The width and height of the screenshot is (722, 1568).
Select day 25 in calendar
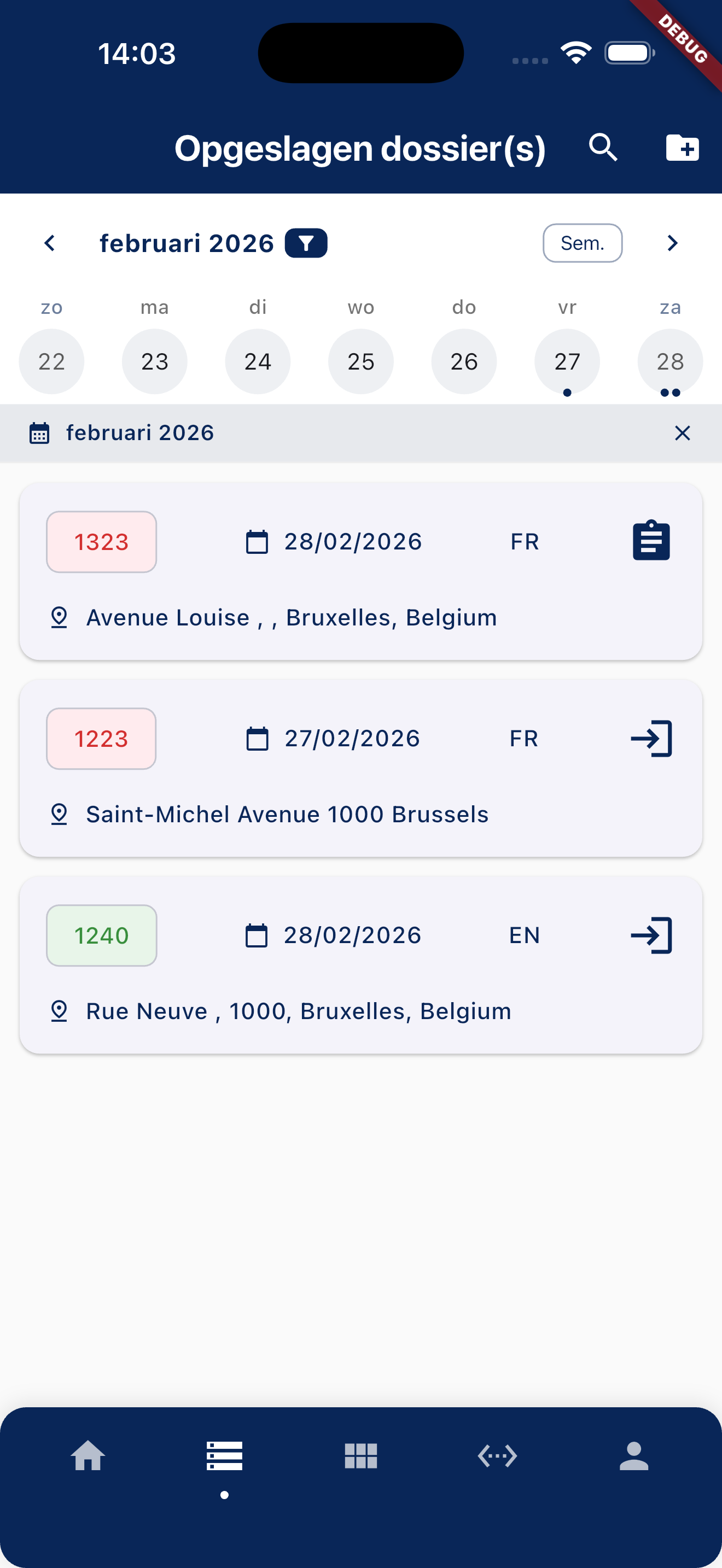(x=361, y=361)
